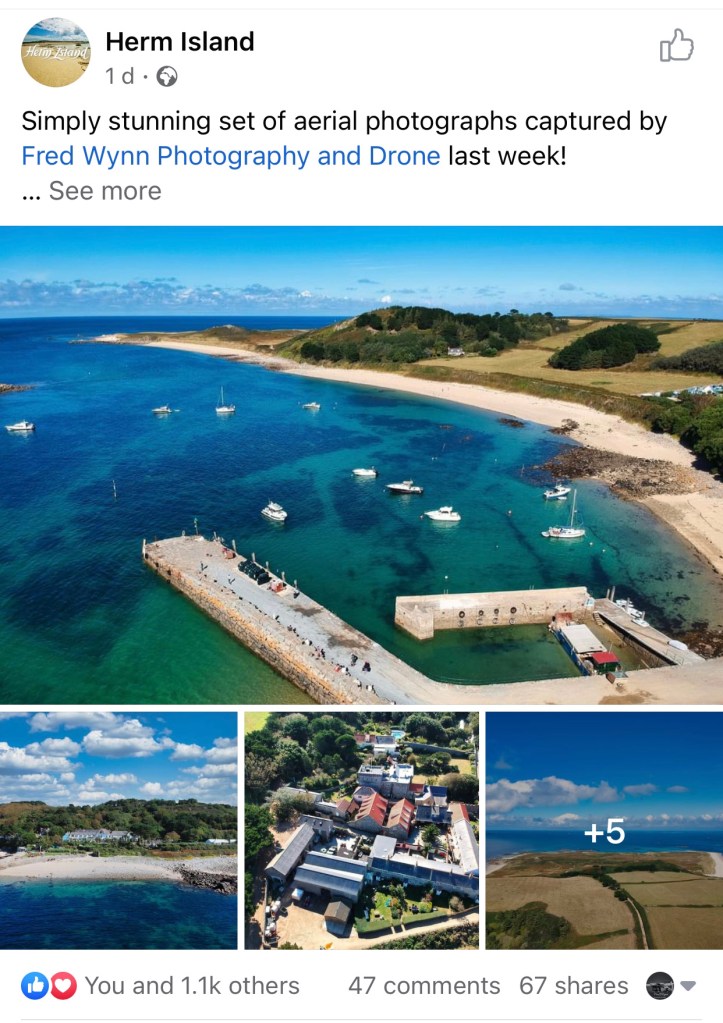Open the 47 comments

click(x=424, y=986)
